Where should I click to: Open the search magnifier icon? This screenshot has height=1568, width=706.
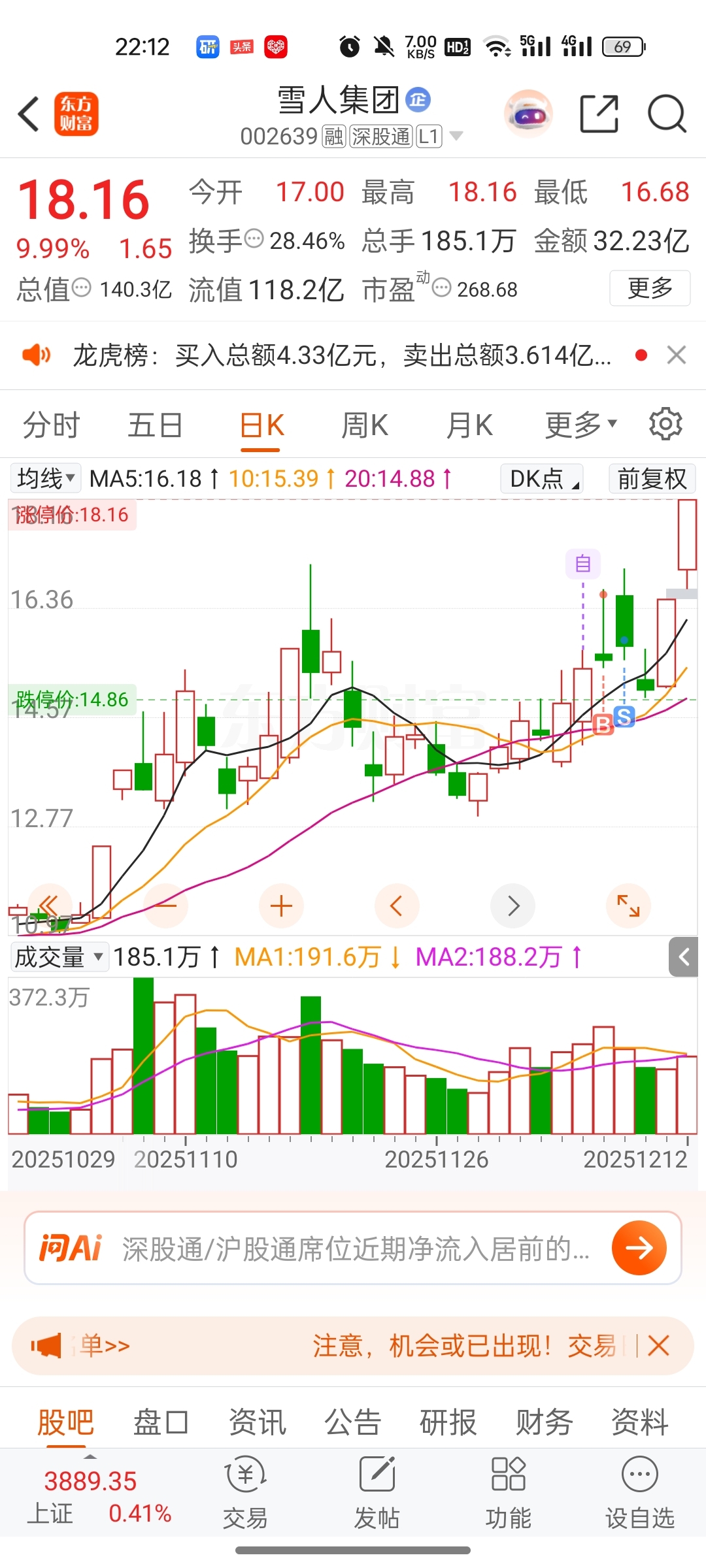click(x=666, y=114)
